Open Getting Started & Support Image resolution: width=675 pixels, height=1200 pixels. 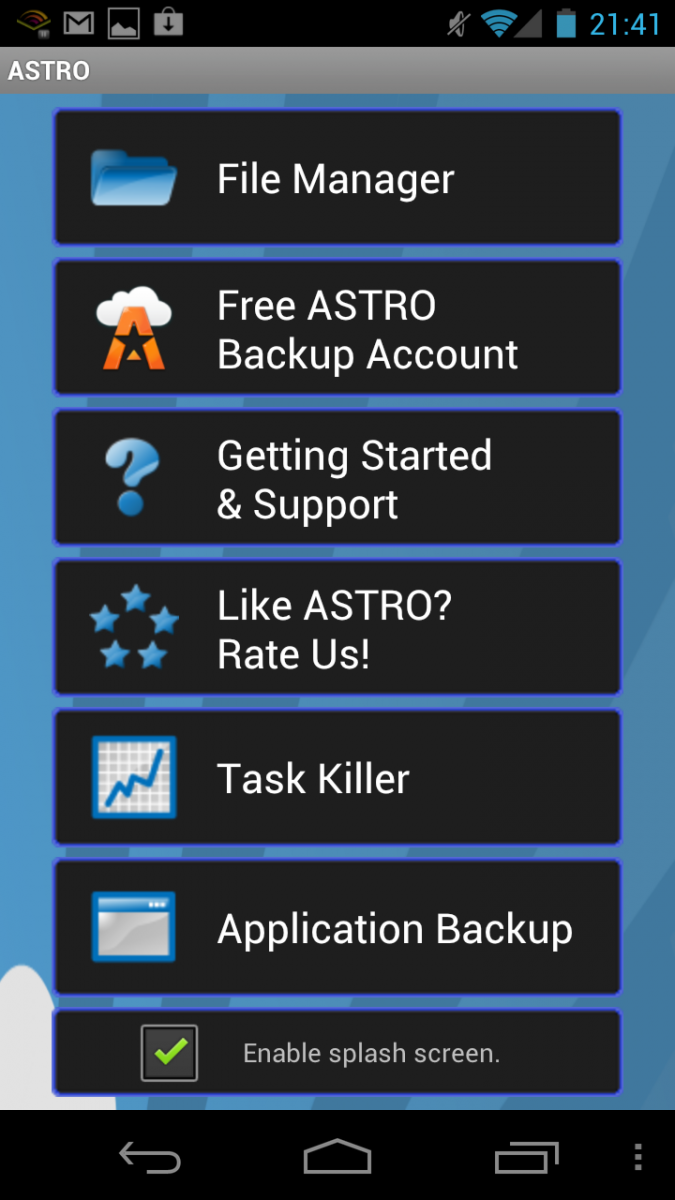pyautogui.click(x=337, y=478)
